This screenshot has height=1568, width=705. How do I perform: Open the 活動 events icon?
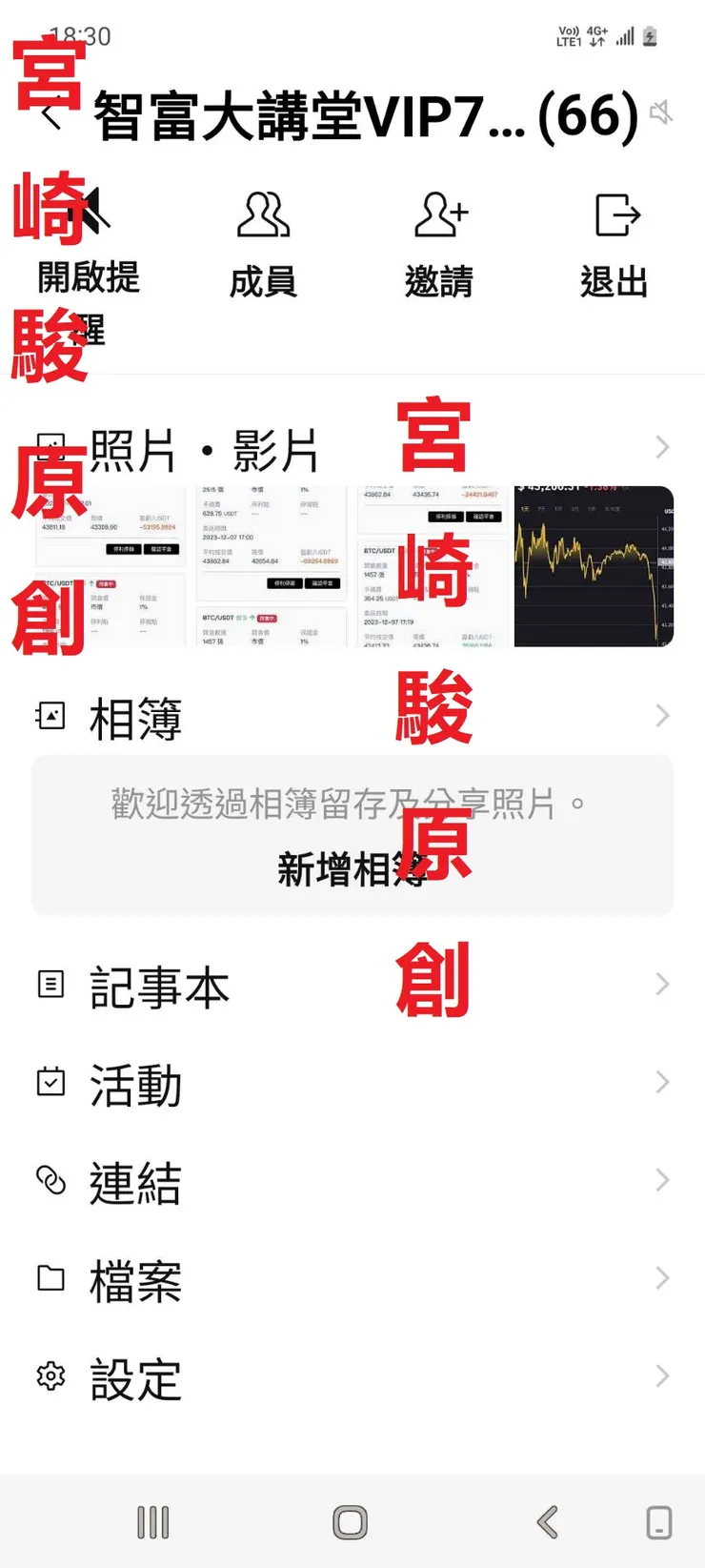[x=50, y=1082]
